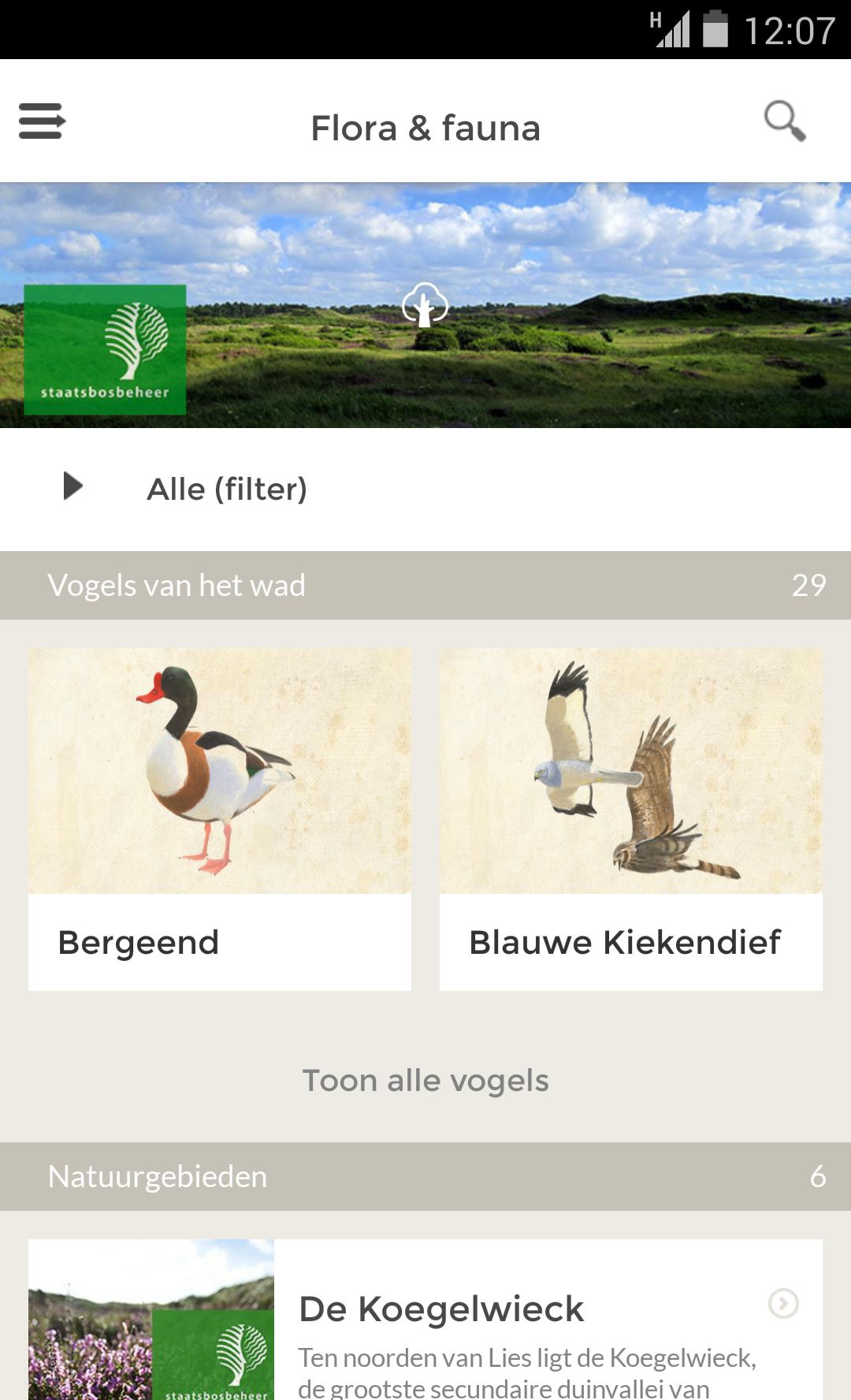
Task: Expand the Alle (filter) section
Action: click(x=229, y=489)
